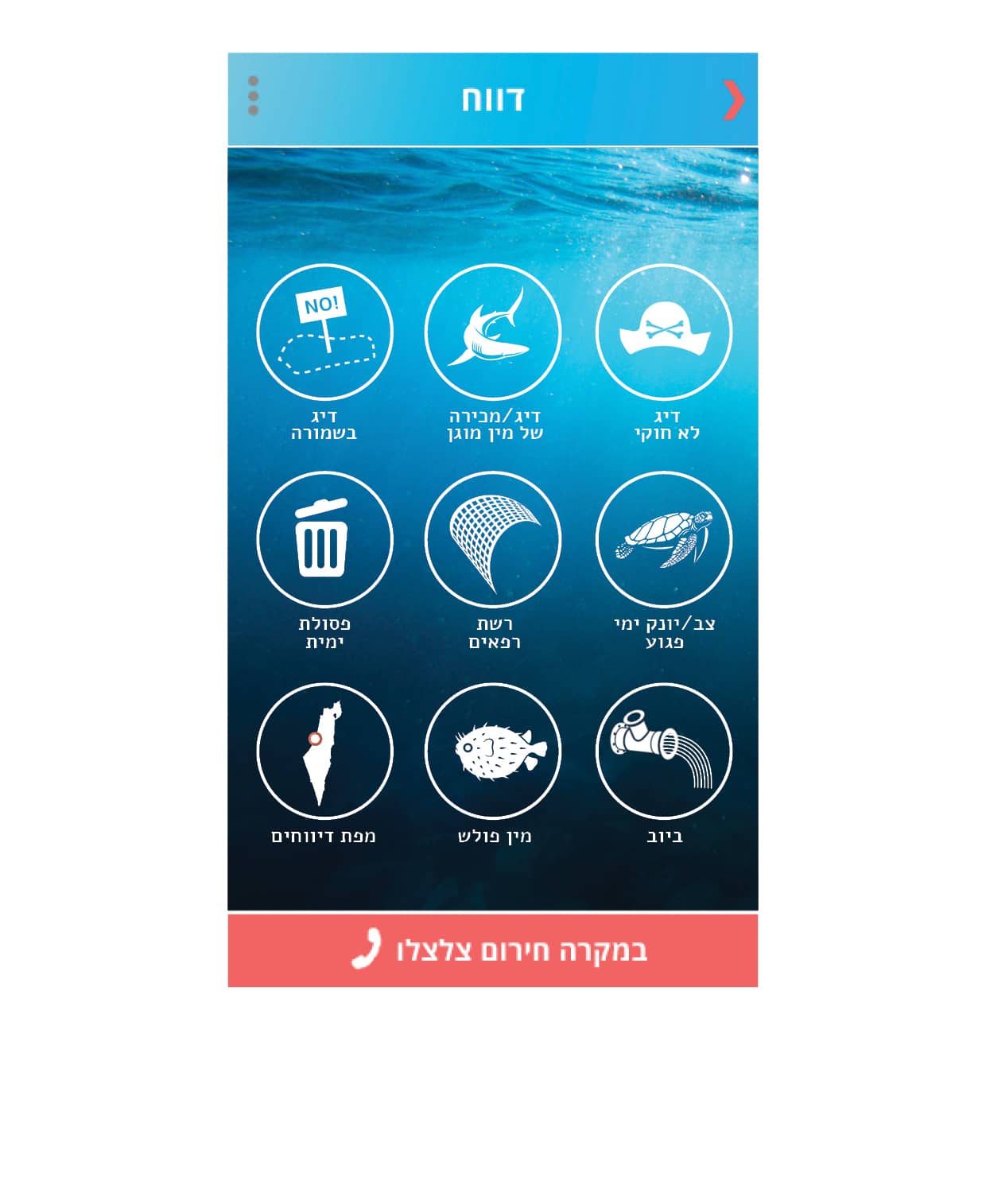This screenshot has width=986, height=1204.
Task: Report fishing or sale of protected species
Action: (493, 332)
